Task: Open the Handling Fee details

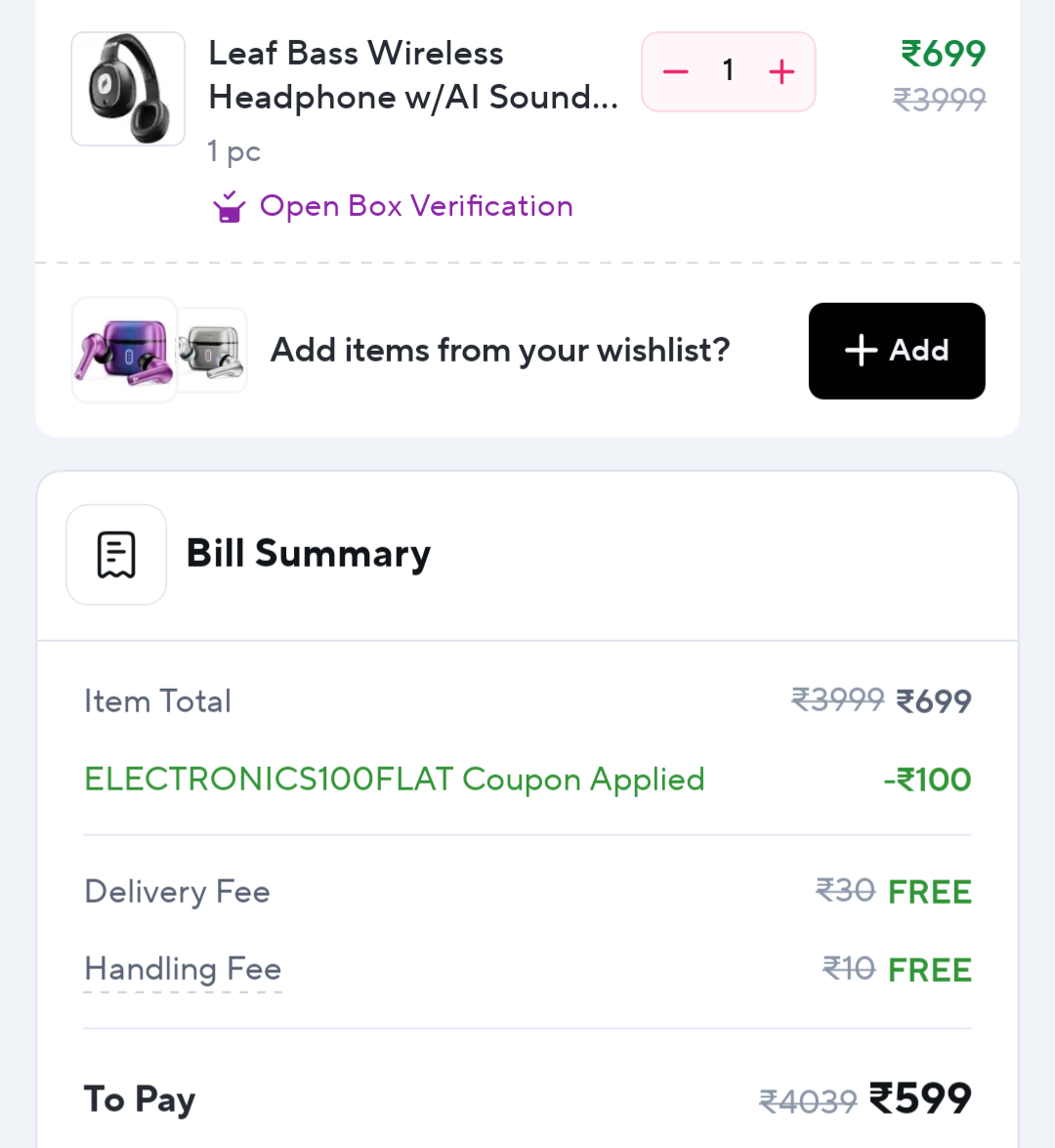Action: point(182,969)
